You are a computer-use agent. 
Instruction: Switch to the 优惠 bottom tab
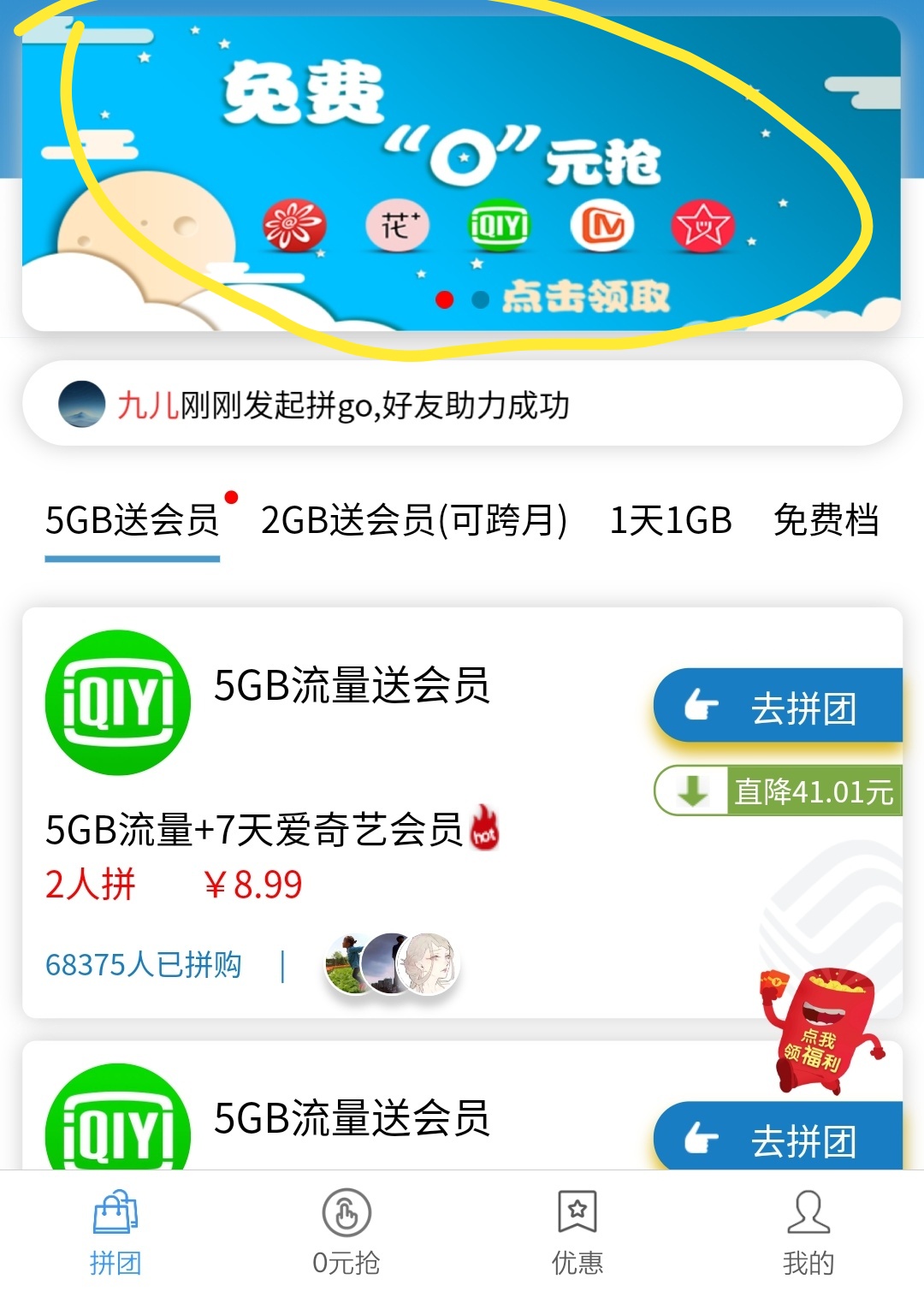pos(577,1230)
